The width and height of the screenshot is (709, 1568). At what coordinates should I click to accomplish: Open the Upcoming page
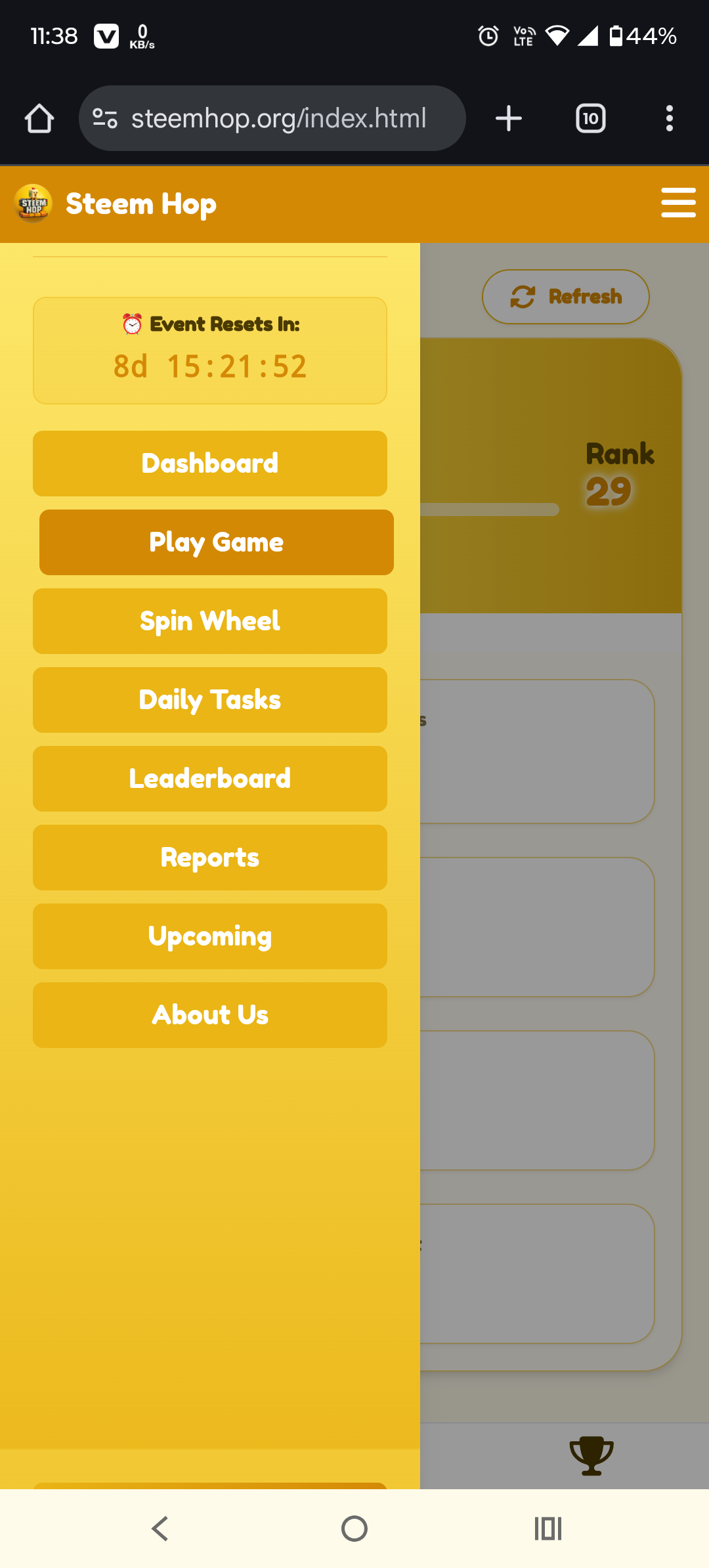point(210,936)
